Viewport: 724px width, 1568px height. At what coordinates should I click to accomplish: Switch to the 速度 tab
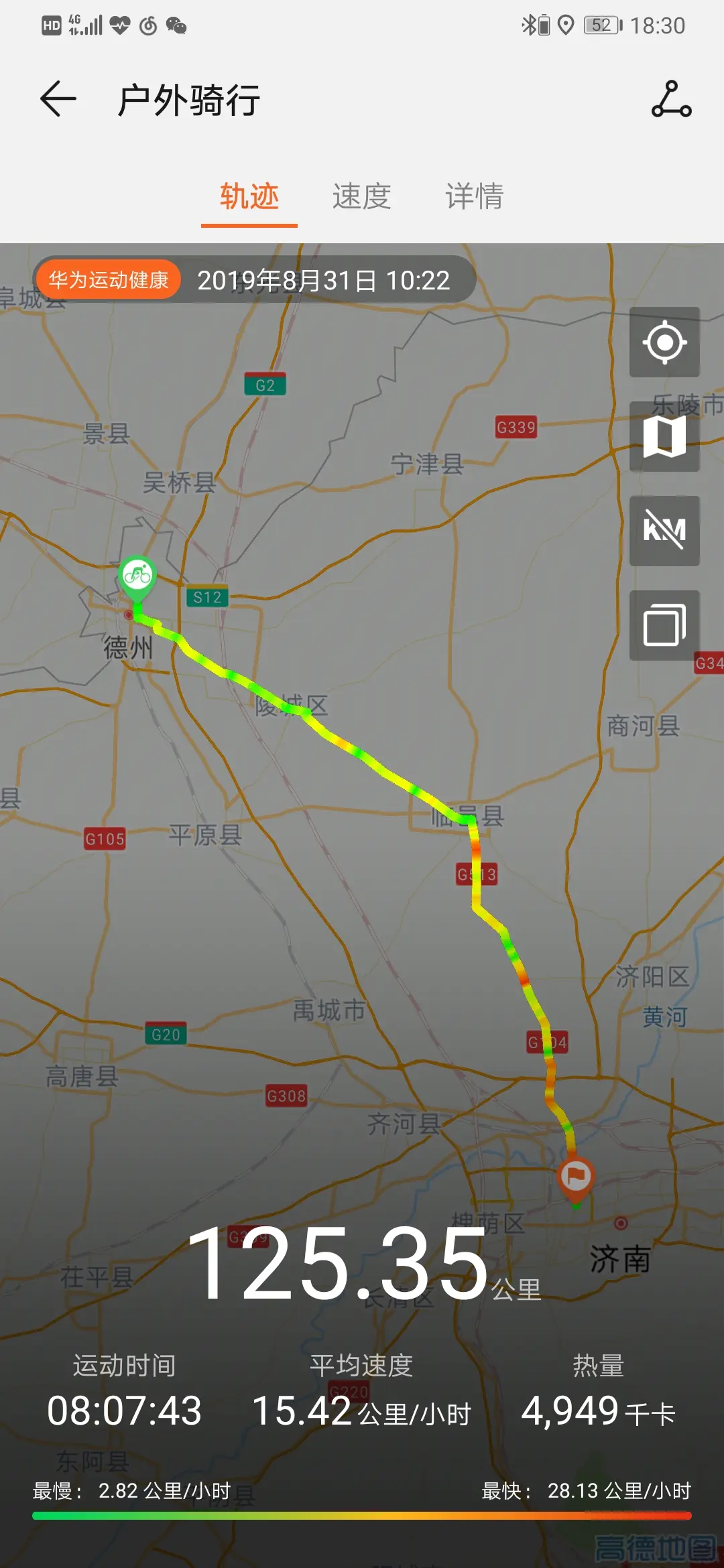[x=362, y=197]
